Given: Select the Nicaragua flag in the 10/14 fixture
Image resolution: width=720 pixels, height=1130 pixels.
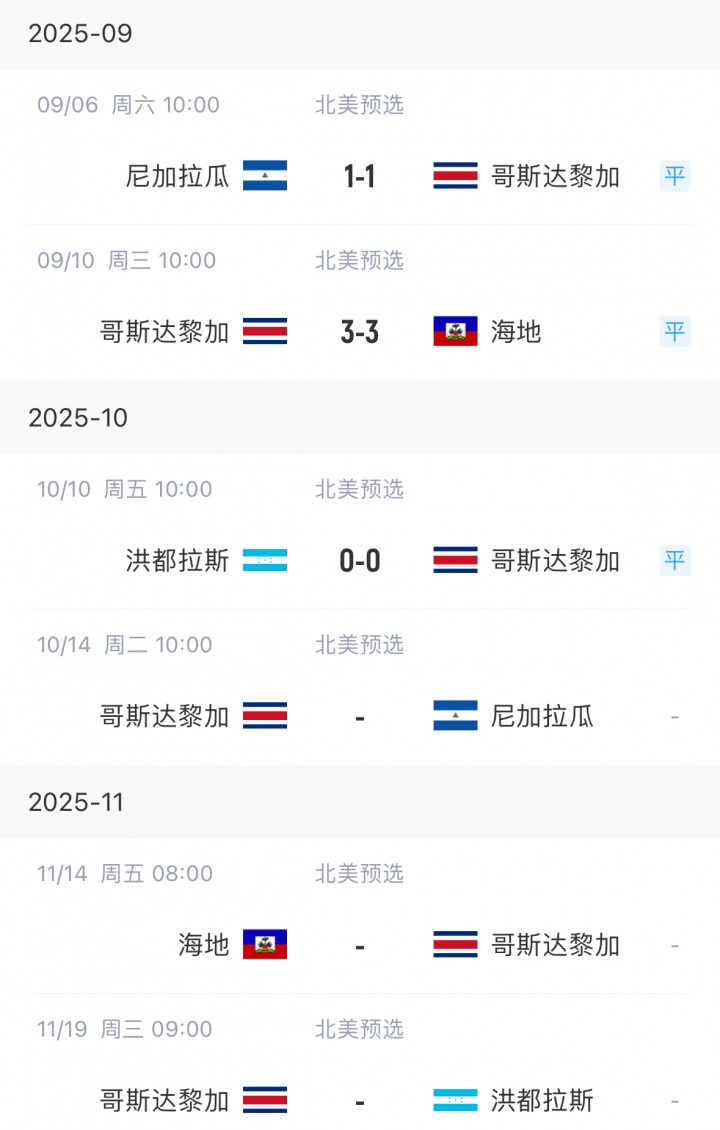Looking at the screenshot, I should pos(456,716).
